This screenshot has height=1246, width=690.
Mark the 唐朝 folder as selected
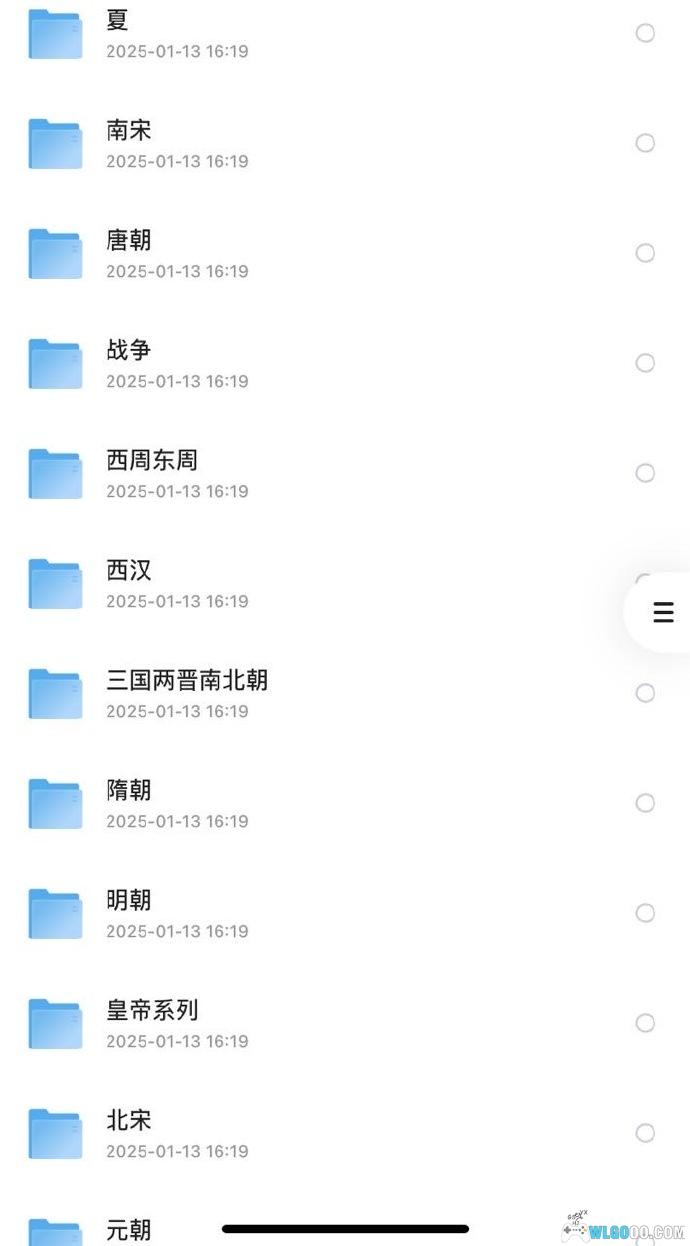646,253
